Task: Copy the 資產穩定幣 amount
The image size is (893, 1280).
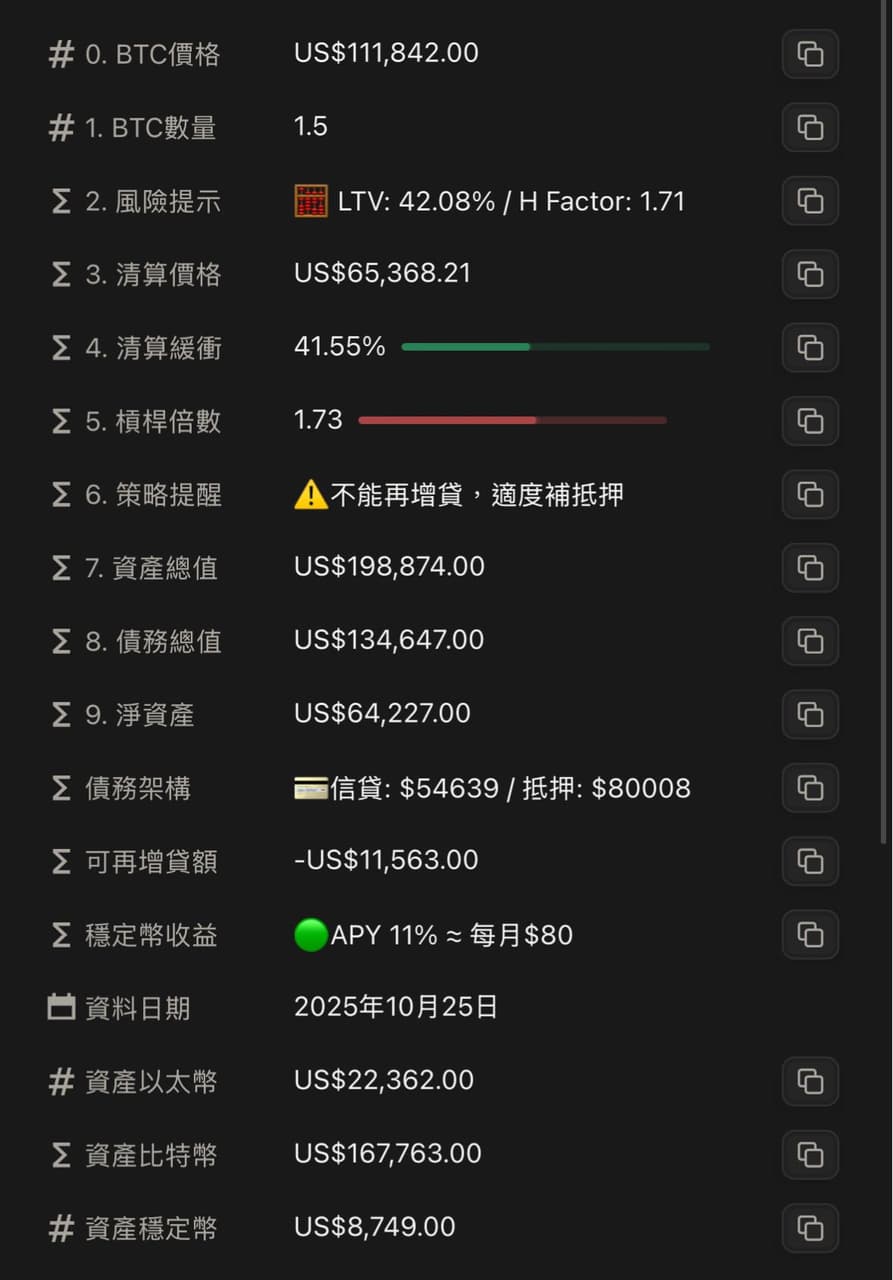Action: 810,1228
